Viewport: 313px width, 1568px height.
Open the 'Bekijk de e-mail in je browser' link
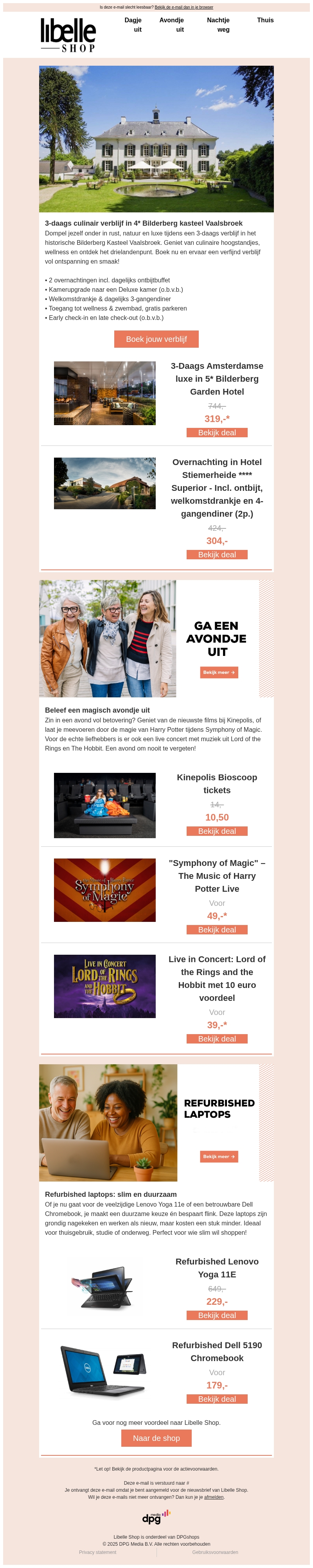point(183,7)
